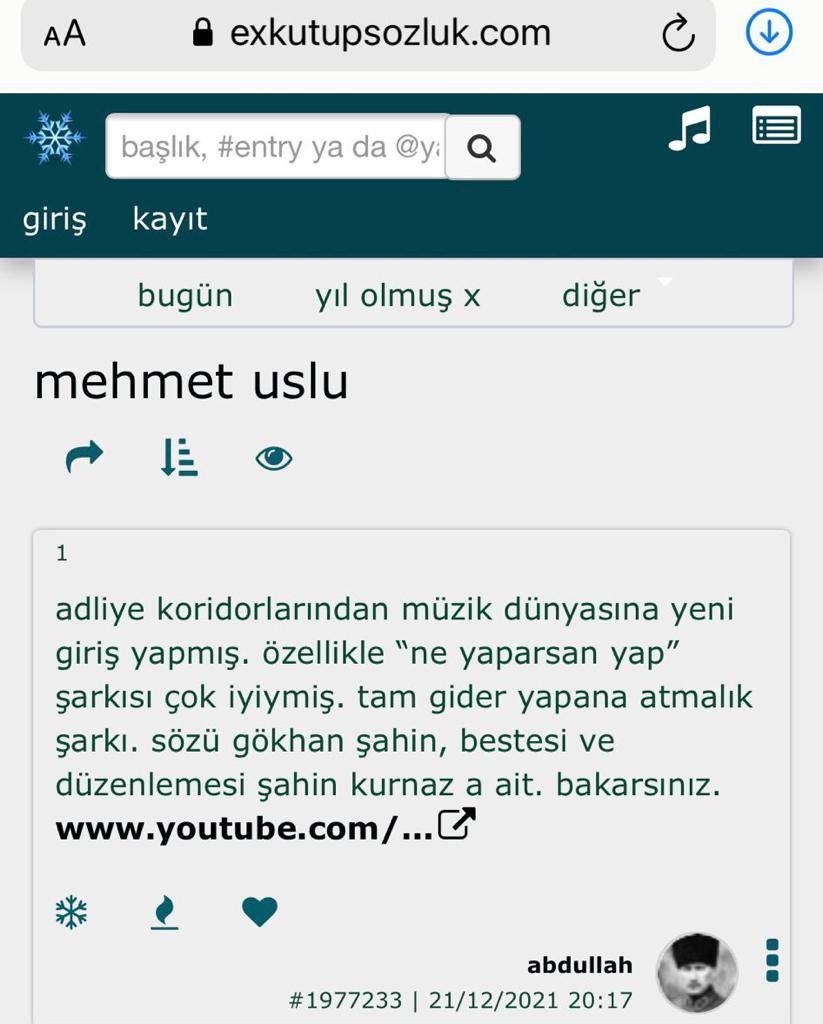Tap the search magnifier button
Viewport: 823px width, 1024px height.
pos(482,148)
